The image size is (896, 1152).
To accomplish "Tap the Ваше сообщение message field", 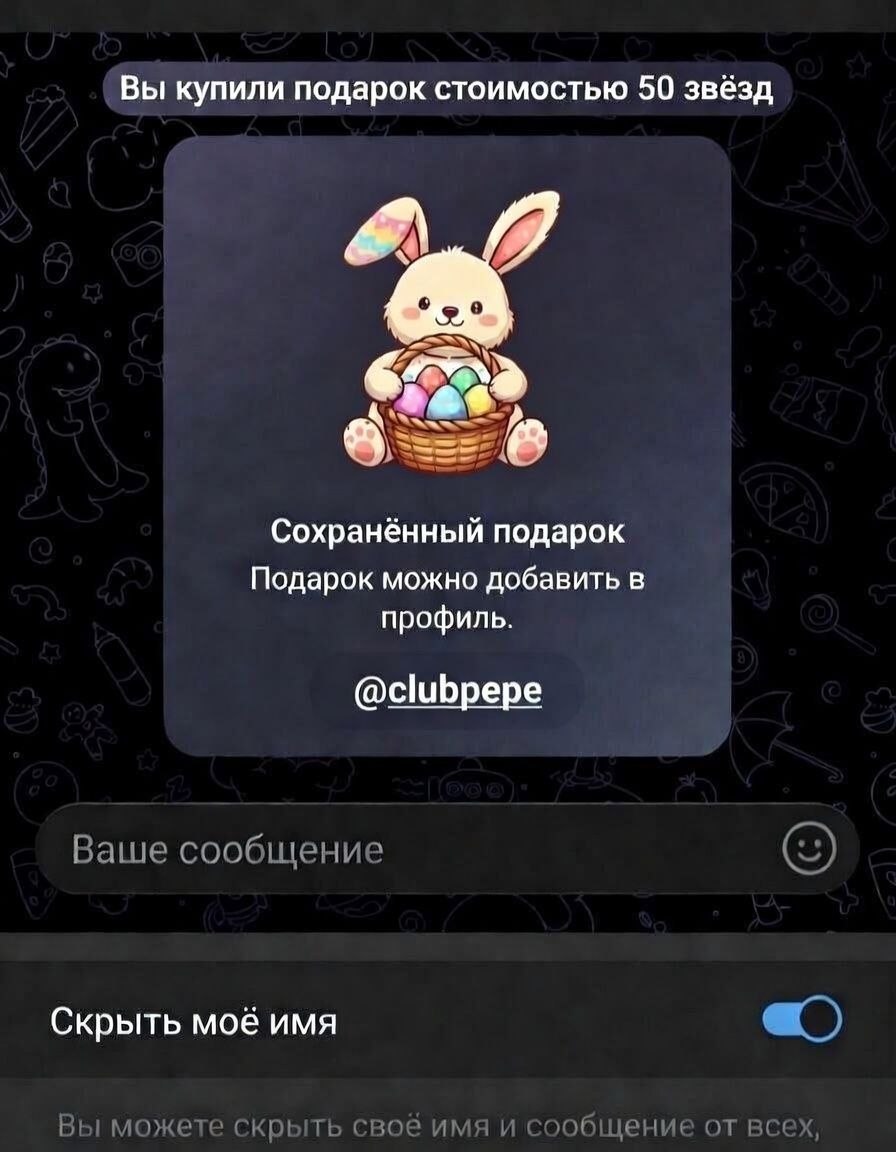I will pyautogui.click(x=400, y=850).
